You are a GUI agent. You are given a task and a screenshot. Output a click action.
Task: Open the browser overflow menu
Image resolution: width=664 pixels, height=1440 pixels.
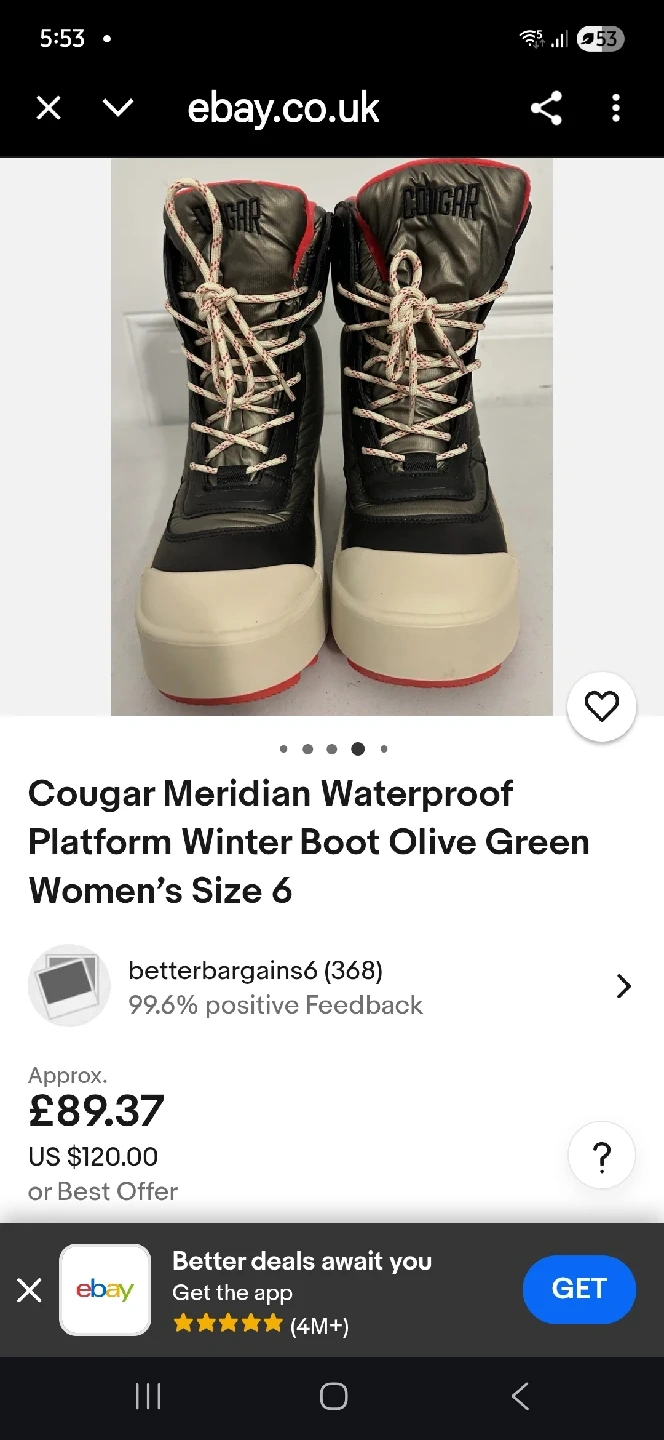click(616, 108)
